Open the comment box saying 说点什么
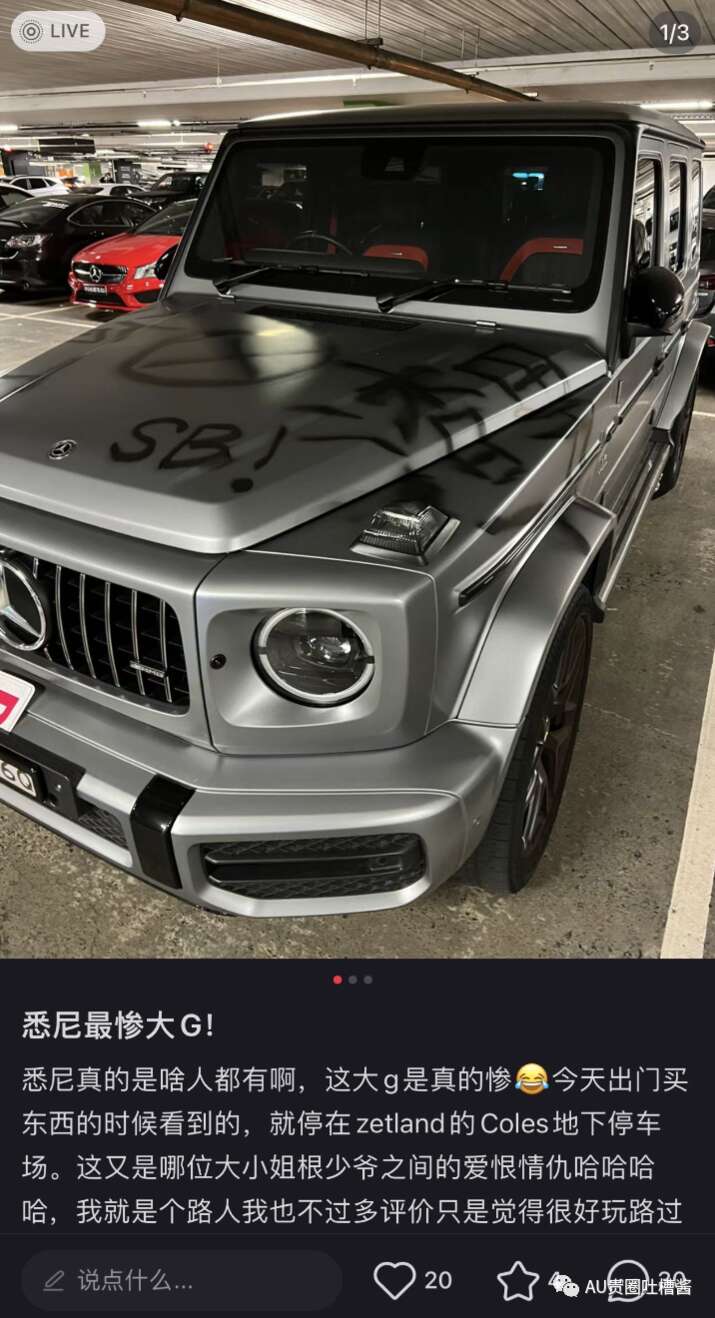This screenshot has width=715, height=1318. [182, 1280]
